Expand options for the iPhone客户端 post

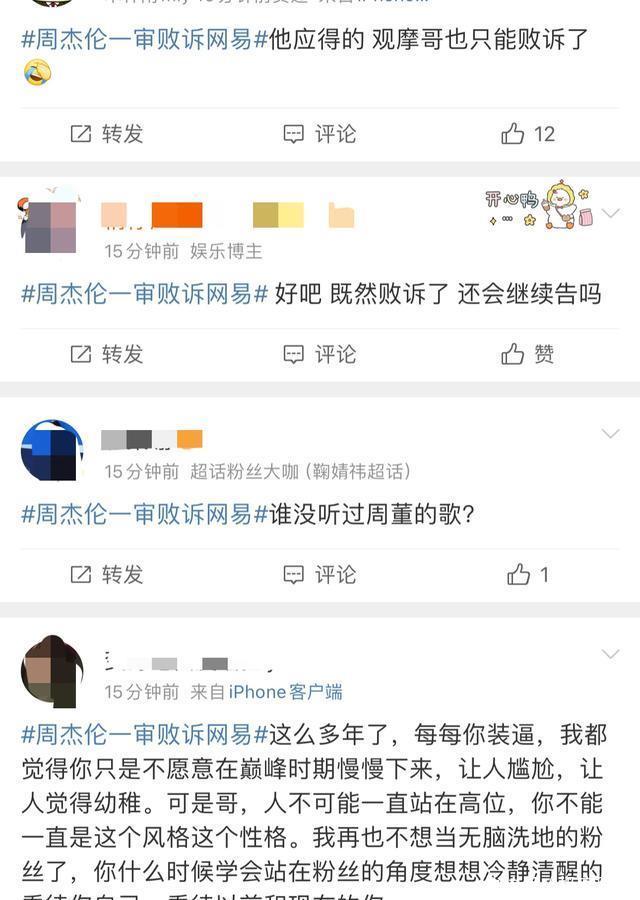tap(610, 654)
